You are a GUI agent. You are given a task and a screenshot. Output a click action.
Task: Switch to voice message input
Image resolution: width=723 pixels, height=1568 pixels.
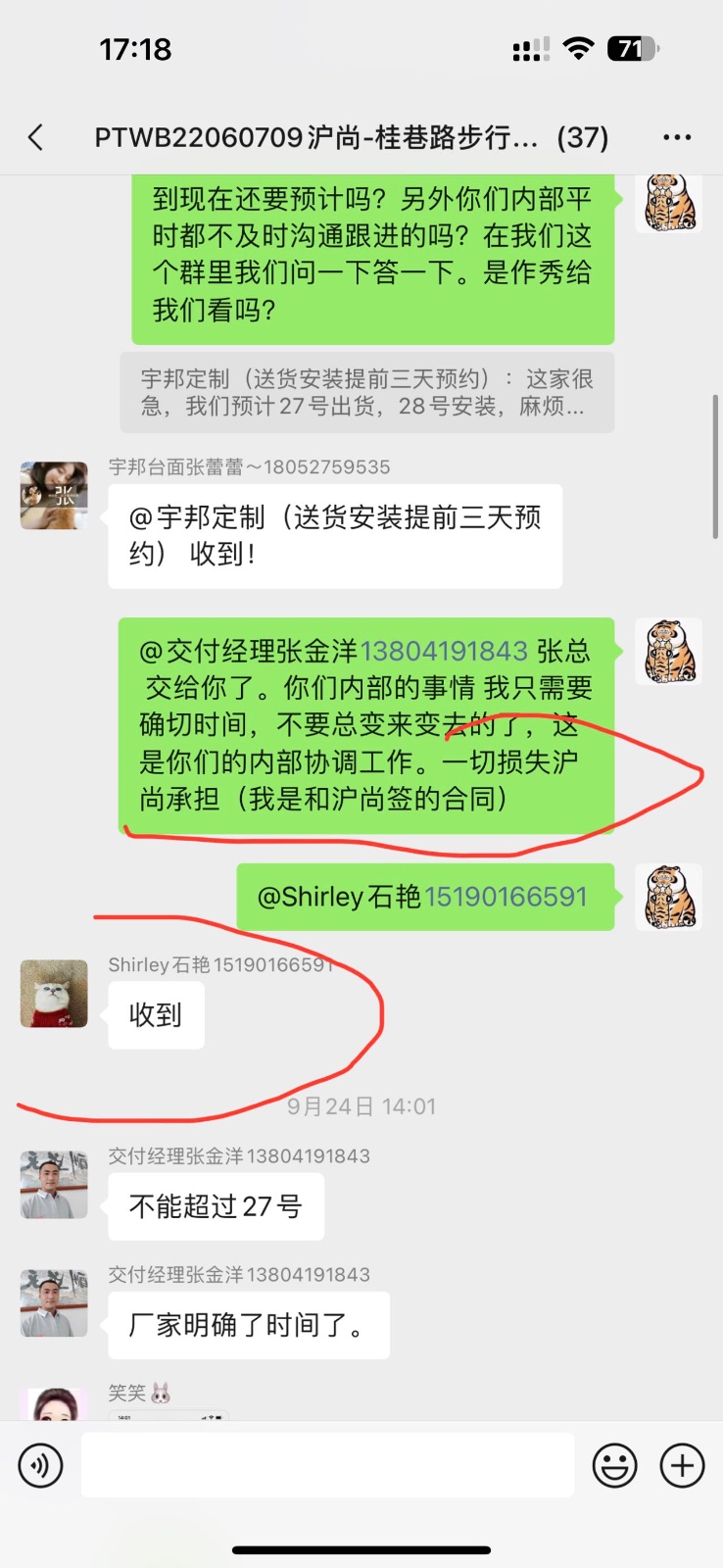coord(40,1466)
